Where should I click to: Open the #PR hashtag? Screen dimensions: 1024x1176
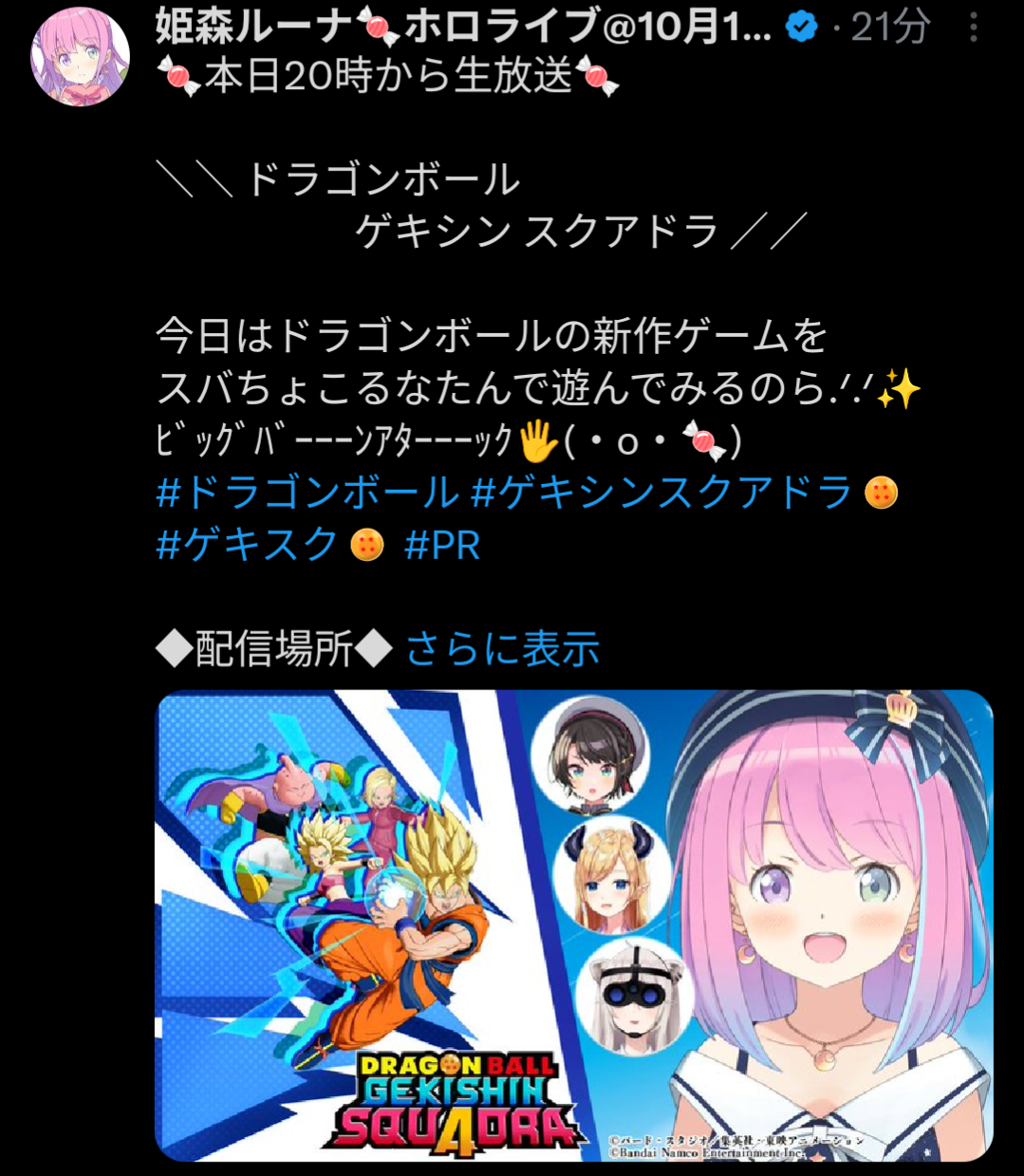point(442,546)
